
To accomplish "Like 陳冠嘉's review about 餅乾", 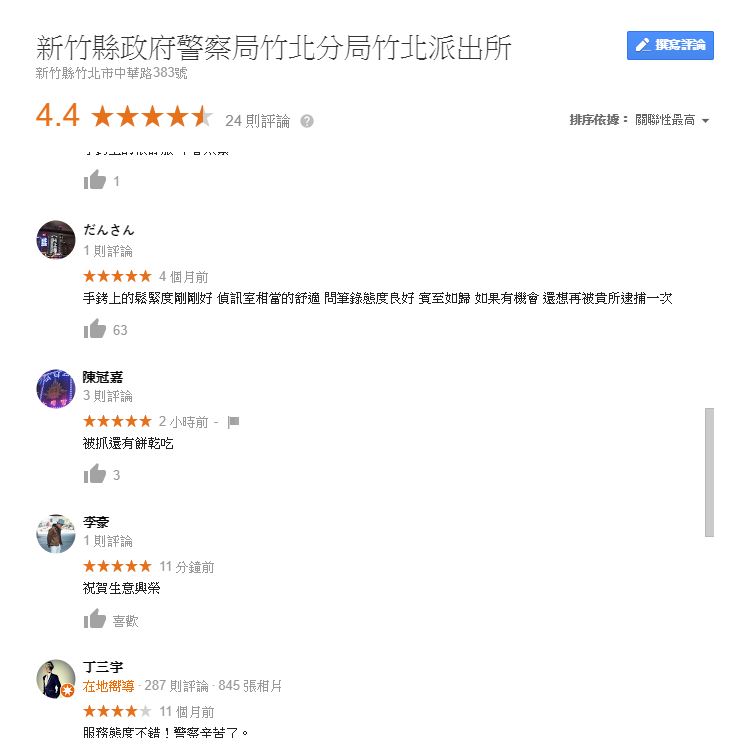I will pyautogui.click(x=95, y=474).
